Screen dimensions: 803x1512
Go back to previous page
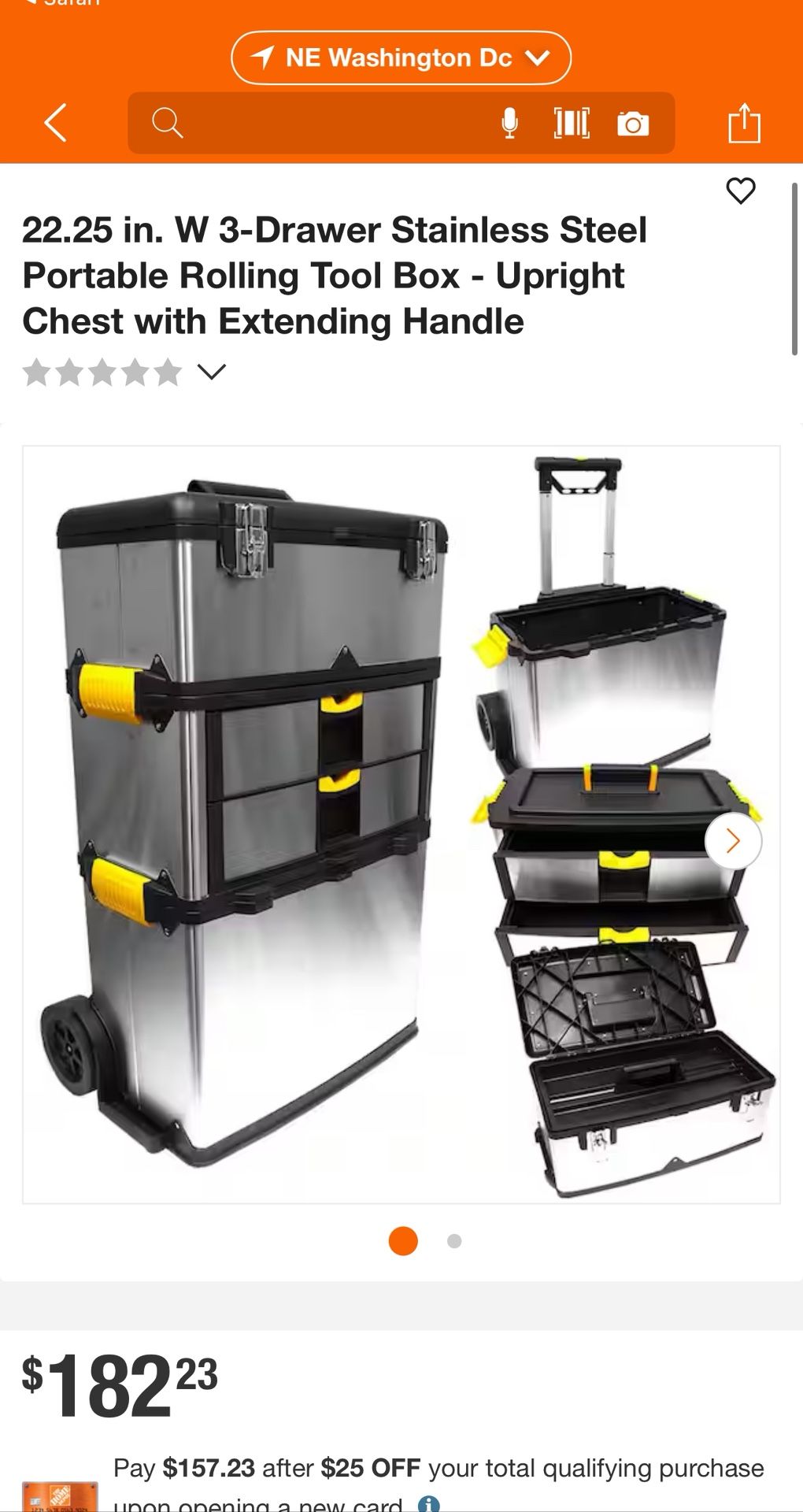pos(55,124)
